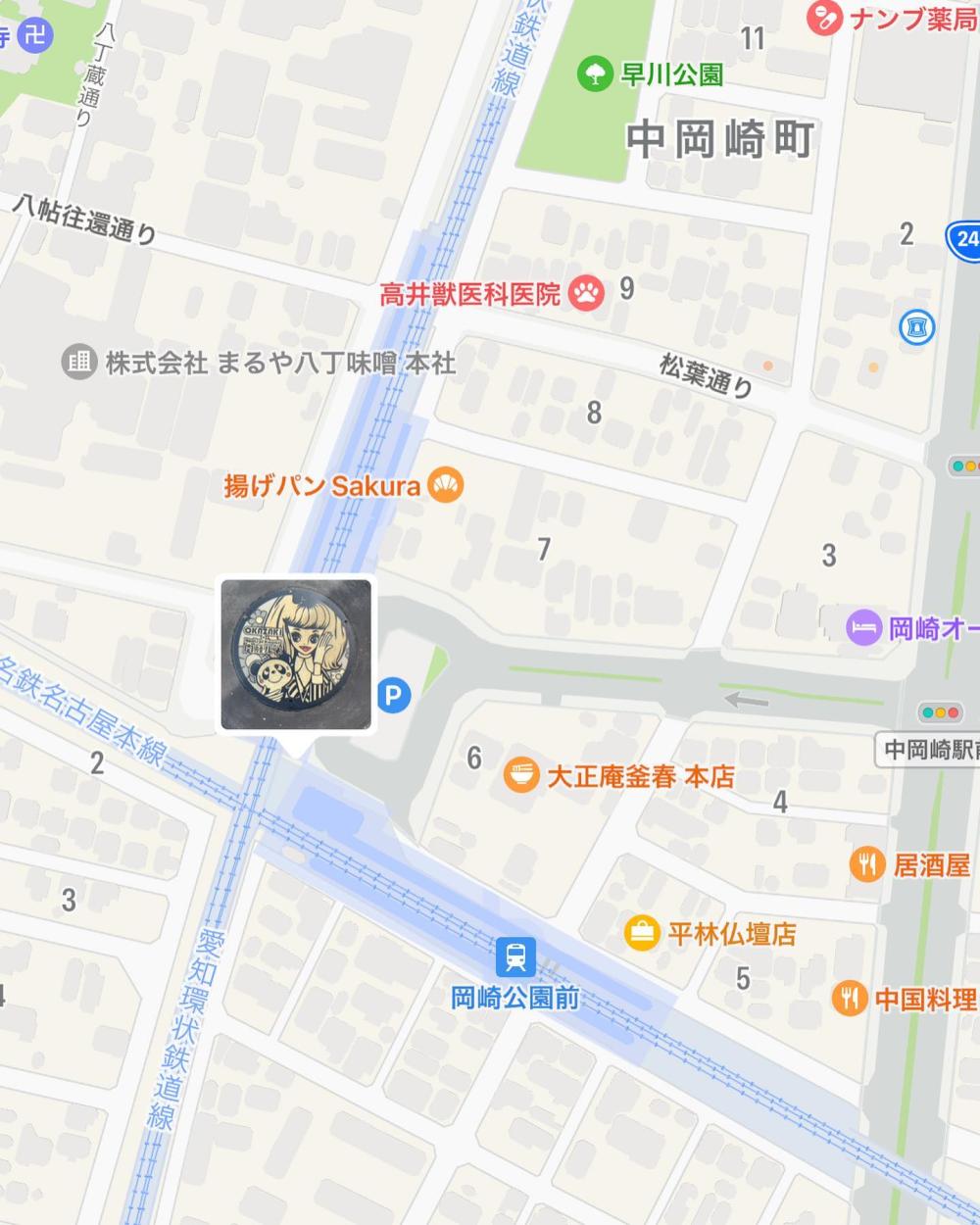
Task: Tap the 早川公園 park marker
Action: 595,73
